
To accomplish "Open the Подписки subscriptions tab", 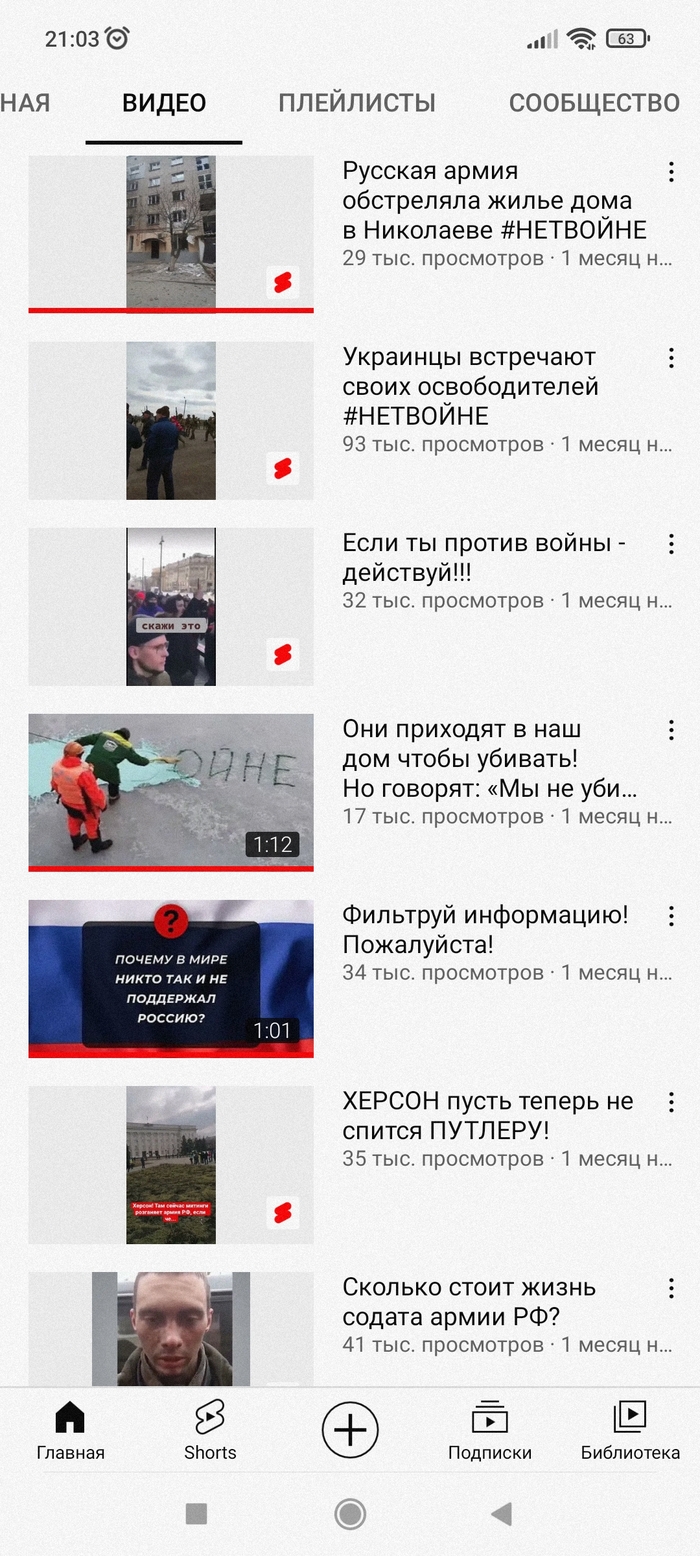I will 489,1430.
